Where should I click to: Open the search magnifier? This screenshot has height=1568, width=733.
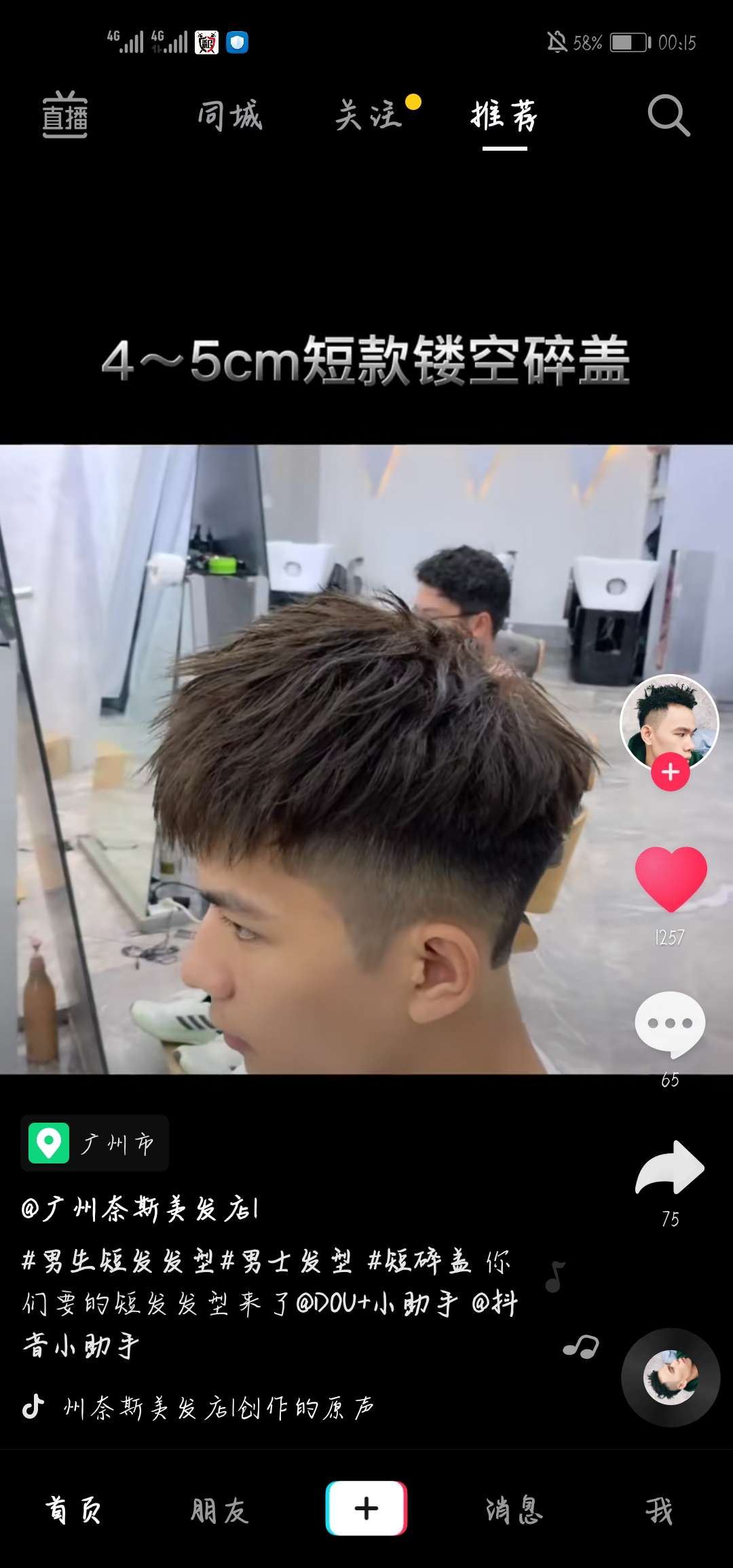click(668, 115)
